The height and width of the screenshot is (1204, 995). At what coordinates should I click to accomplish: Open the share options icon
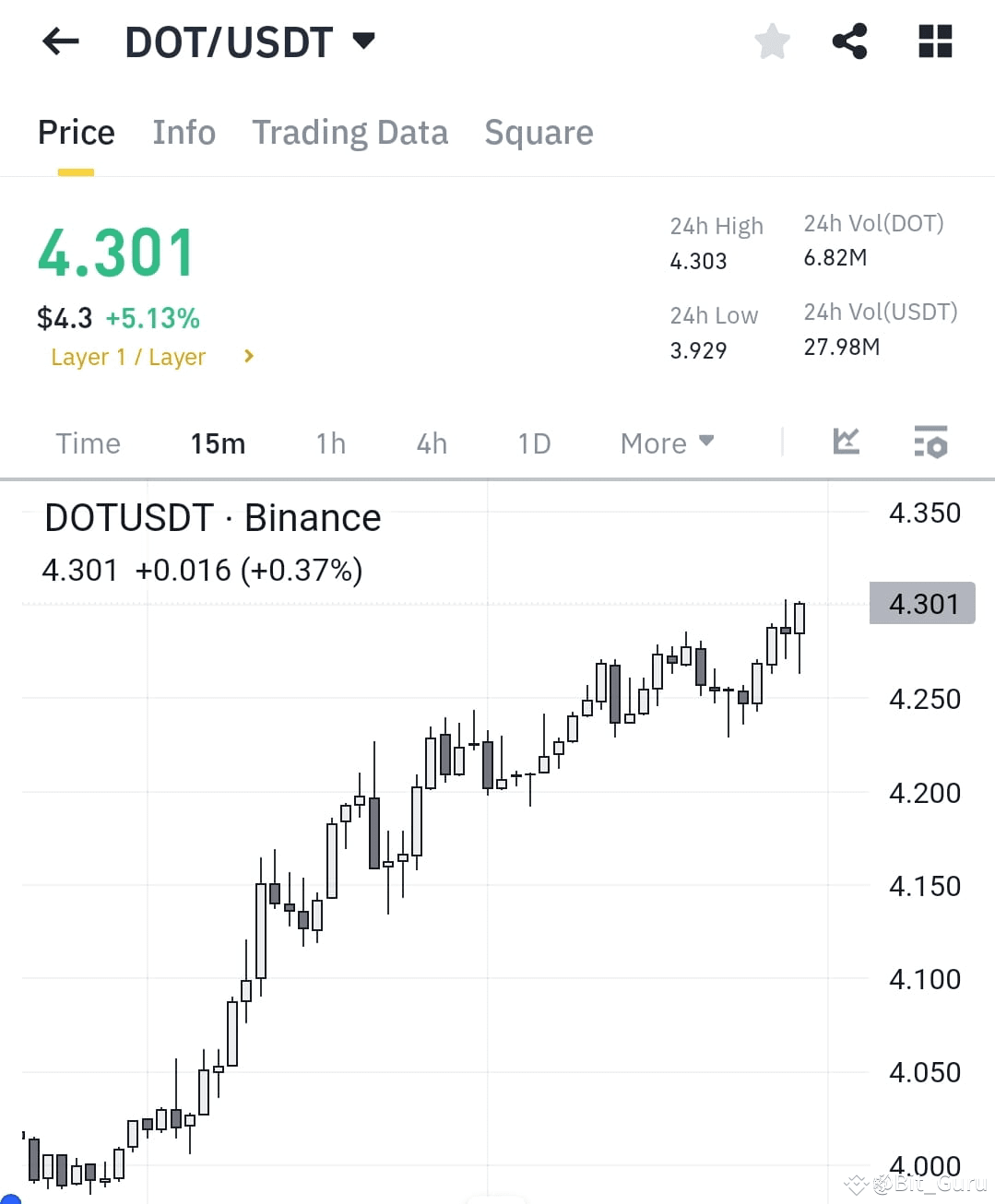[849, 41]
